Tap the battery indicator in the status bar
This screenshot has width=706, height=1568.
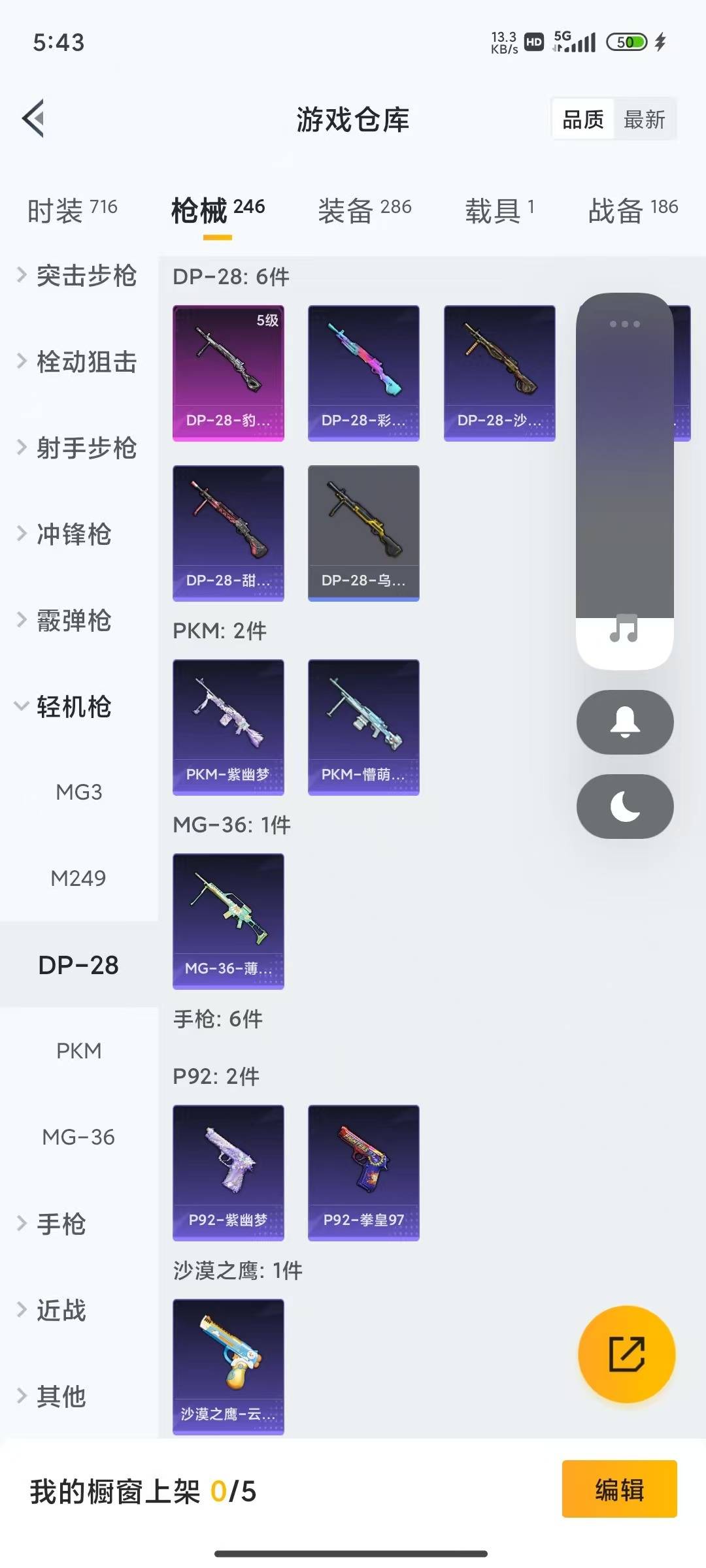pos(626,41)
